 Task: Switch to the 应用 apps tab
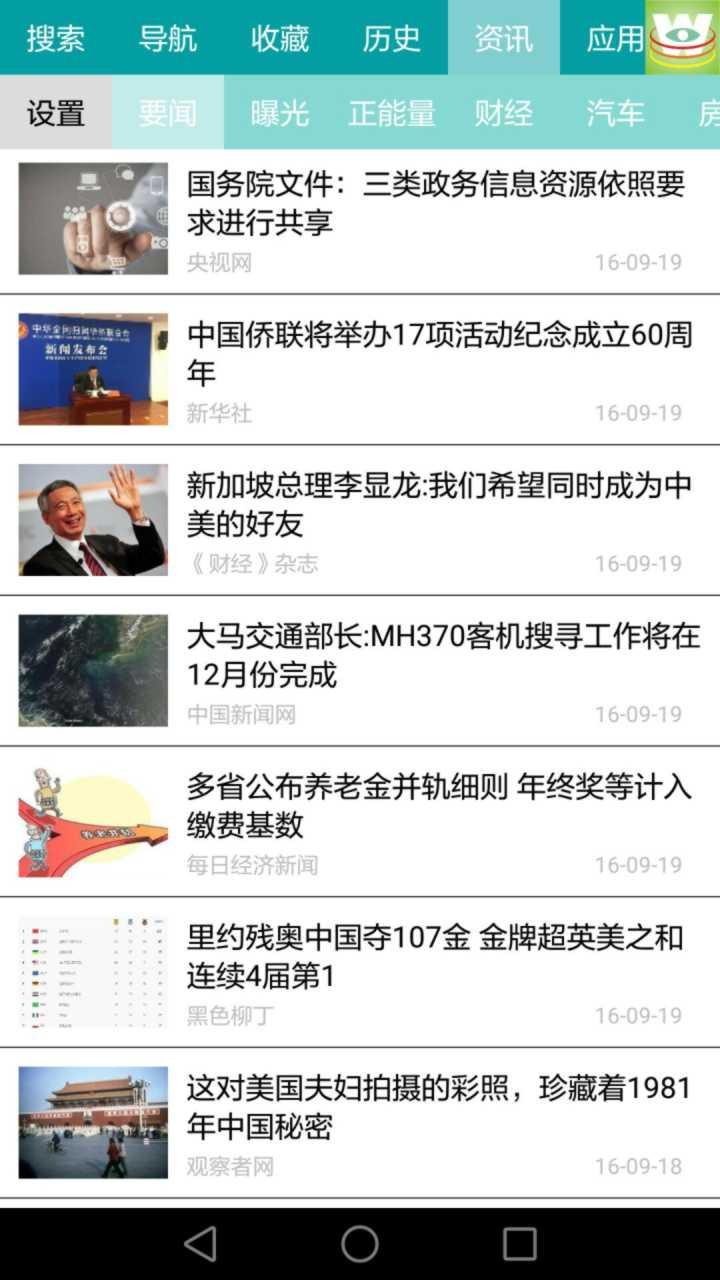click(615, 38)
